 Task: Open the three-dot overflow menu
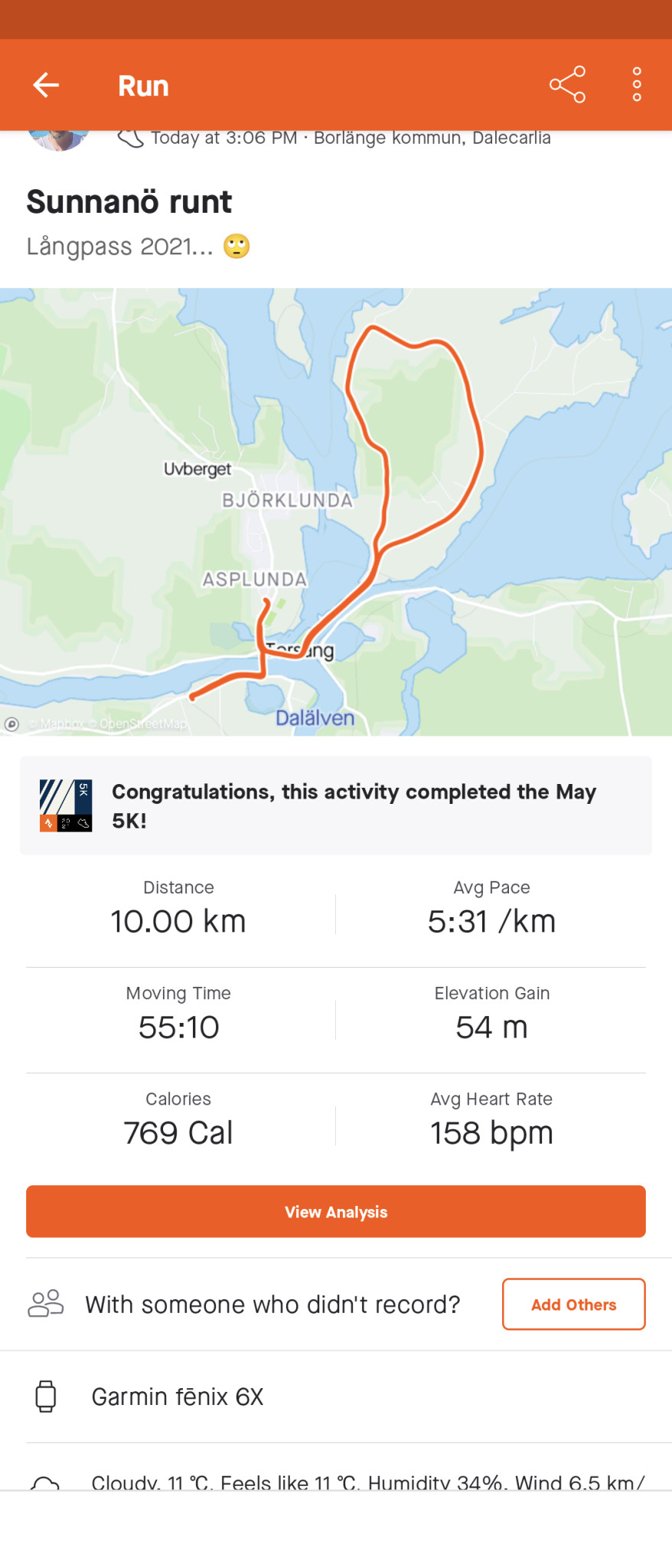pyautogui.click(x=636, y=85)
